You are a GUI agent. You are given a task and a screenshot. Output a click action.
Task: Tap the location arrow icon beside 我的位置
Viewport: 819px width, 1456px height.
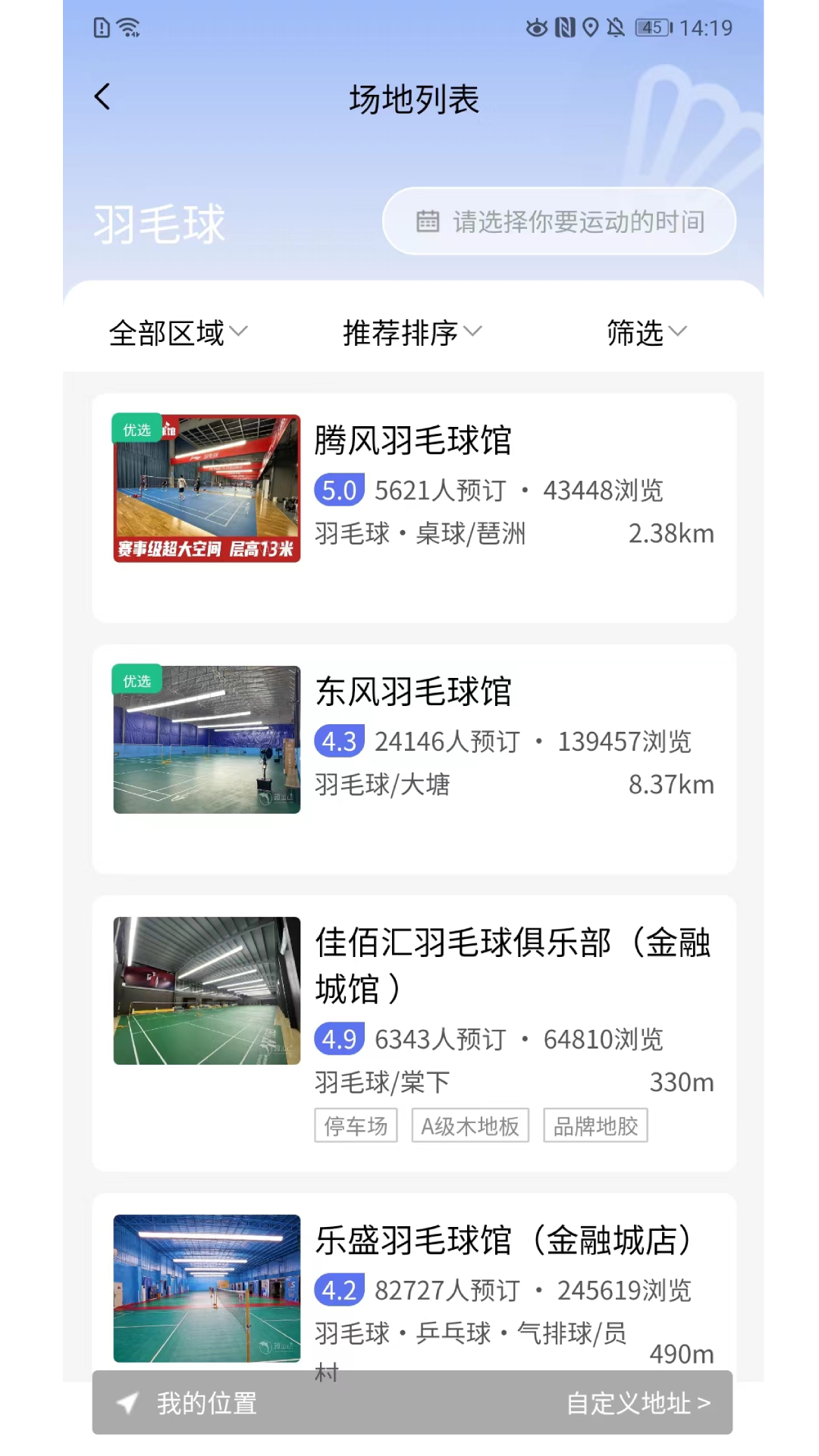coord(127,1404)
